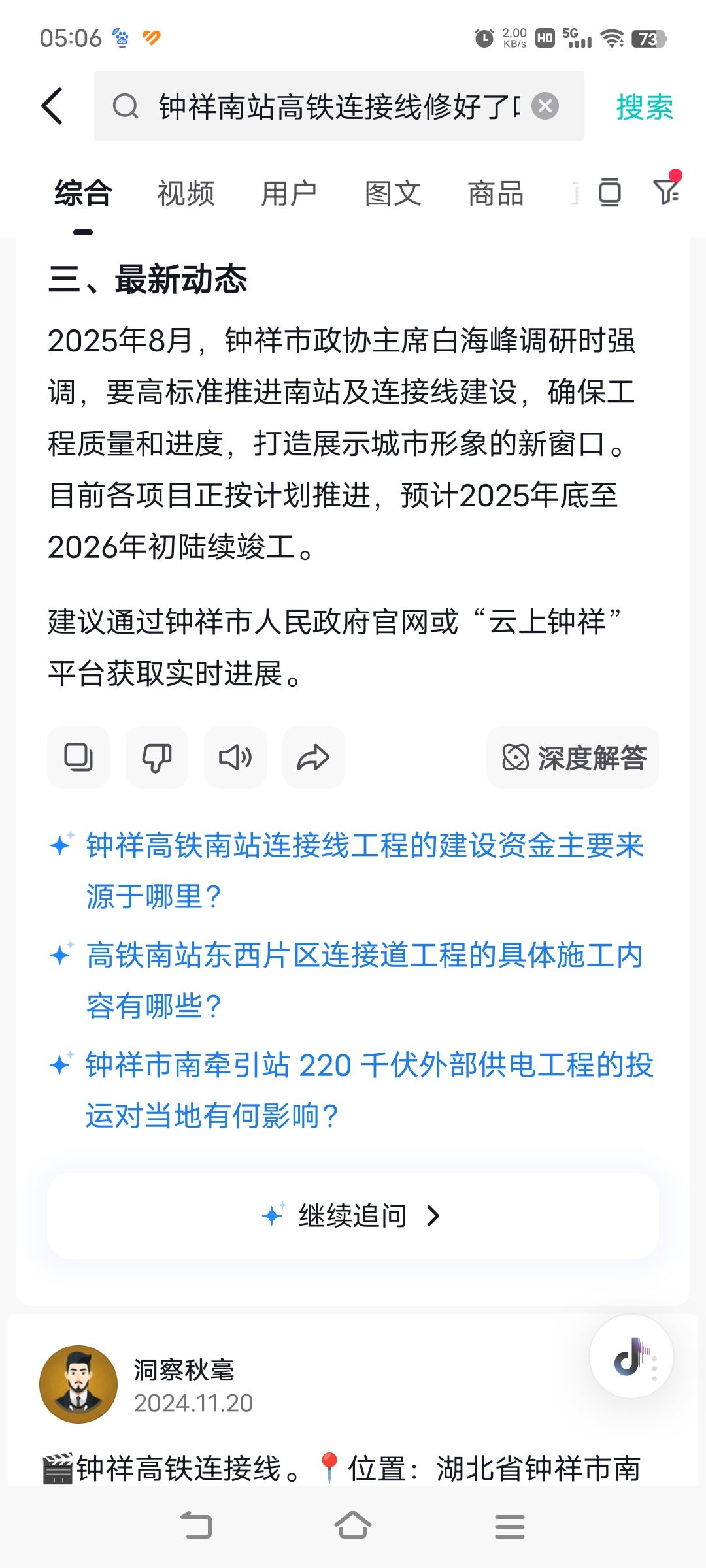
Task: Tap the search box with 钟祥南站 query
Action: pos(327,106)
